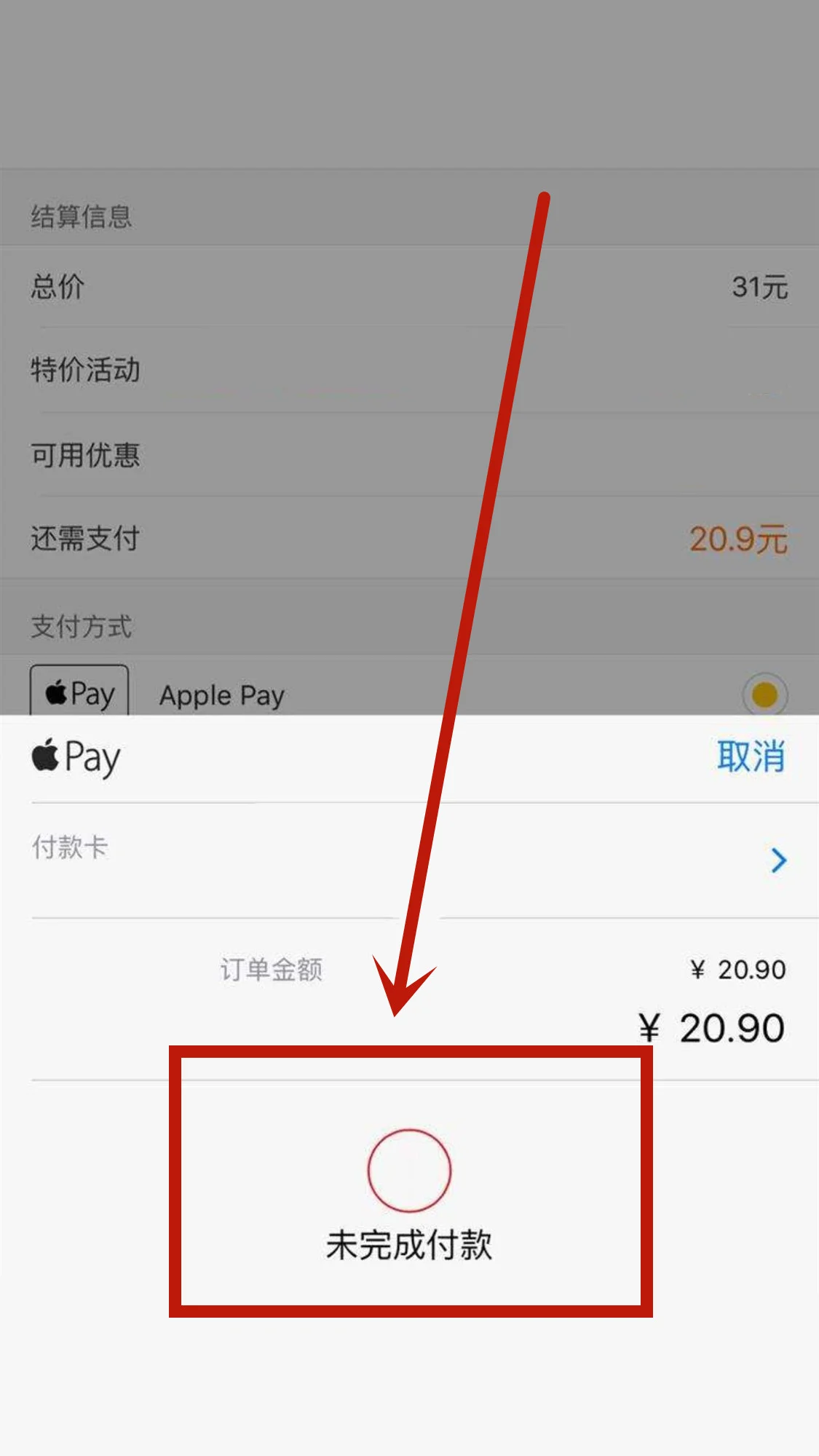The image size is (819, 1456).
Task: Switch to the 支付方式 payment section
Action: (x=80, y=625)
